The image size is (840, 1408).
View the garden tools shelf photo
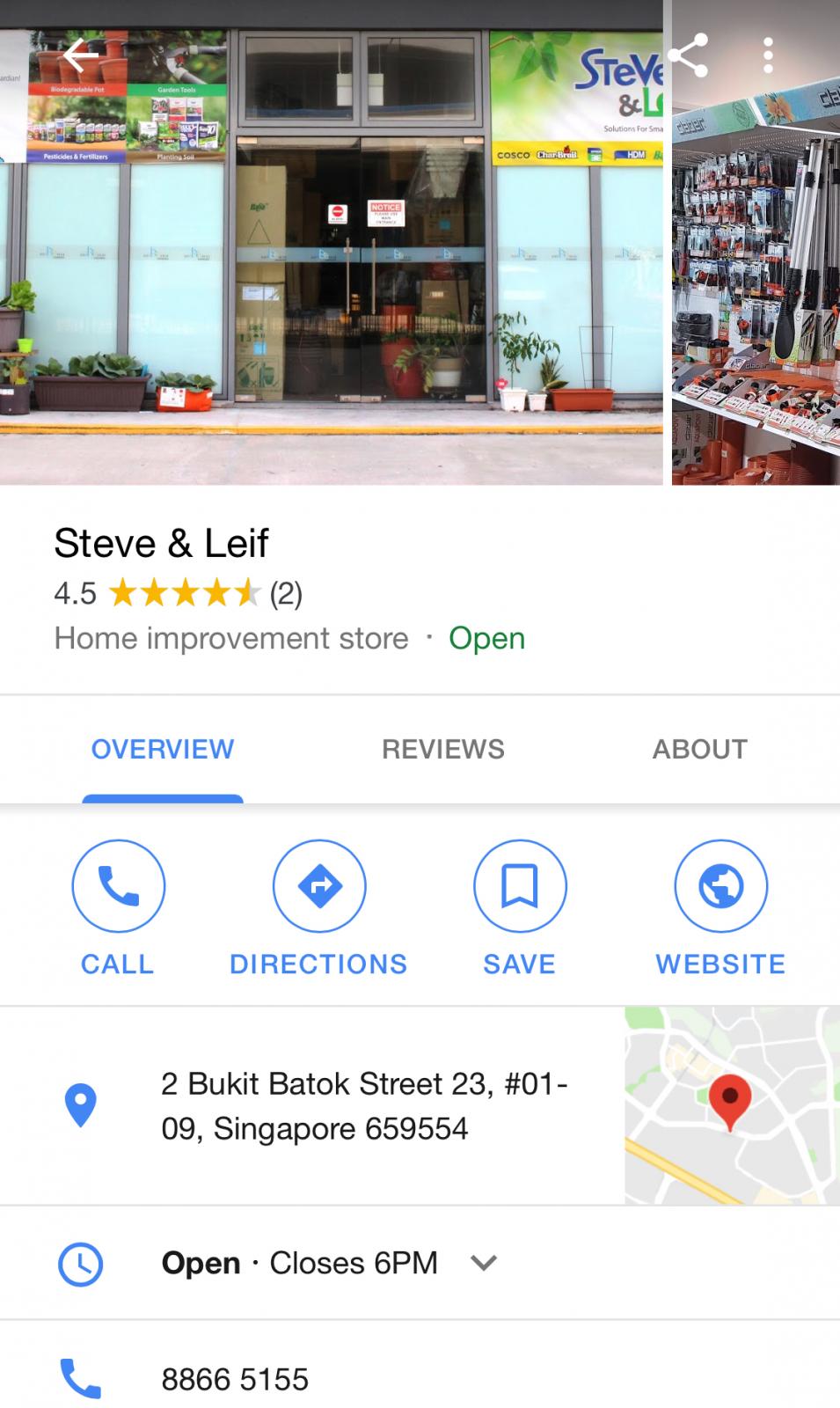756,242
